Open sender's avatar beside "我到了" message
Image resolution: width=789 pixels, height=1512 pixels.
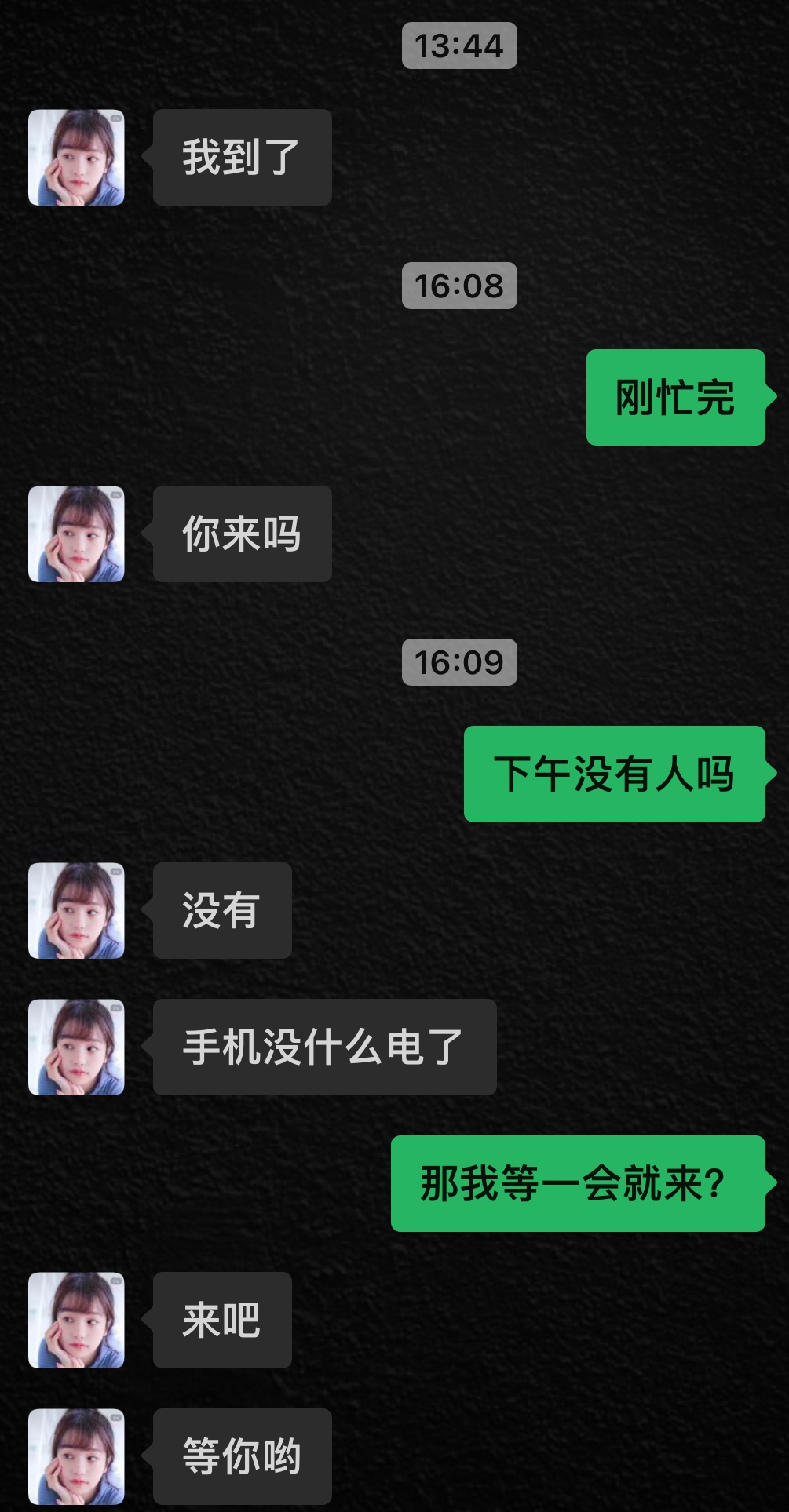pos(76,158)
